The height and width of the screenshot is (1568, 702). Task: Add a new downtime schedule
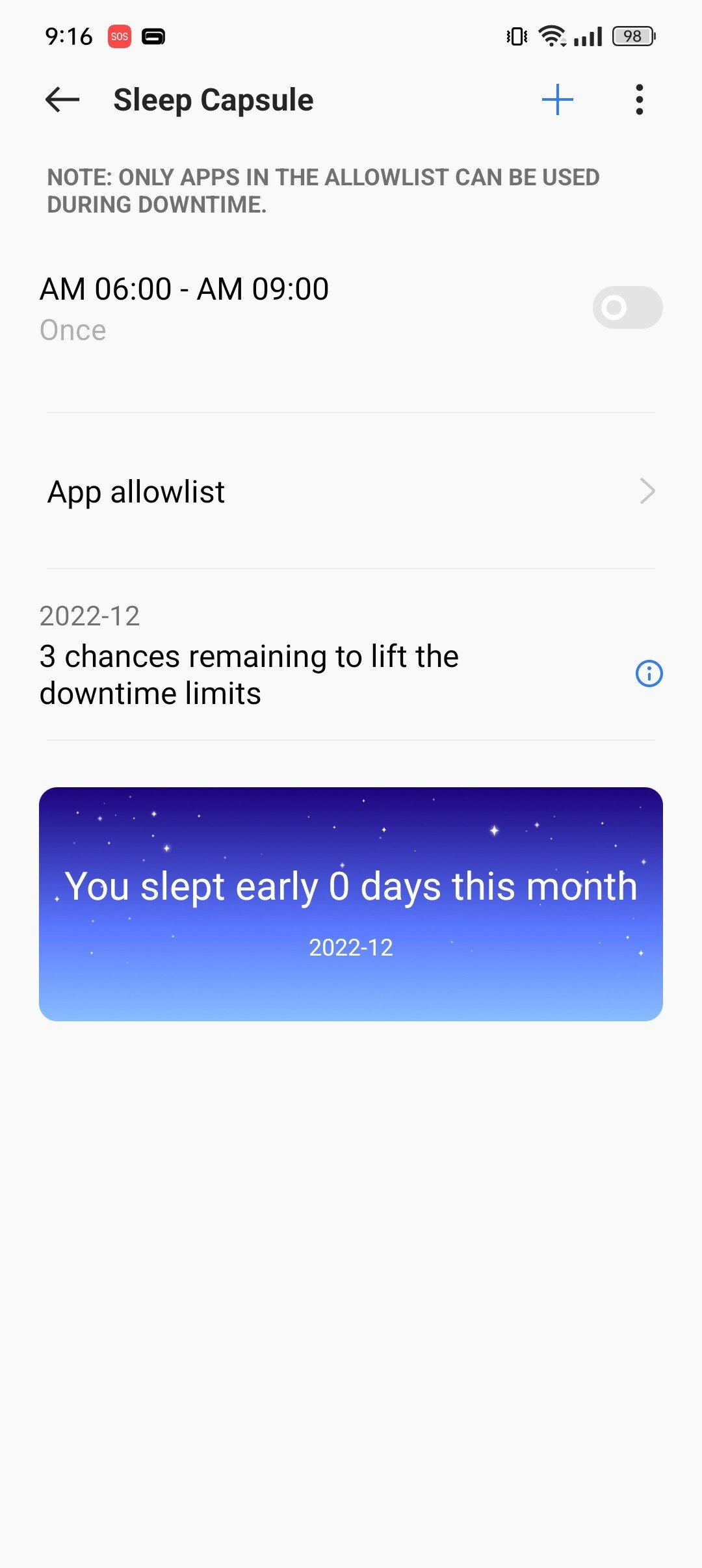[x=558, y=100]
